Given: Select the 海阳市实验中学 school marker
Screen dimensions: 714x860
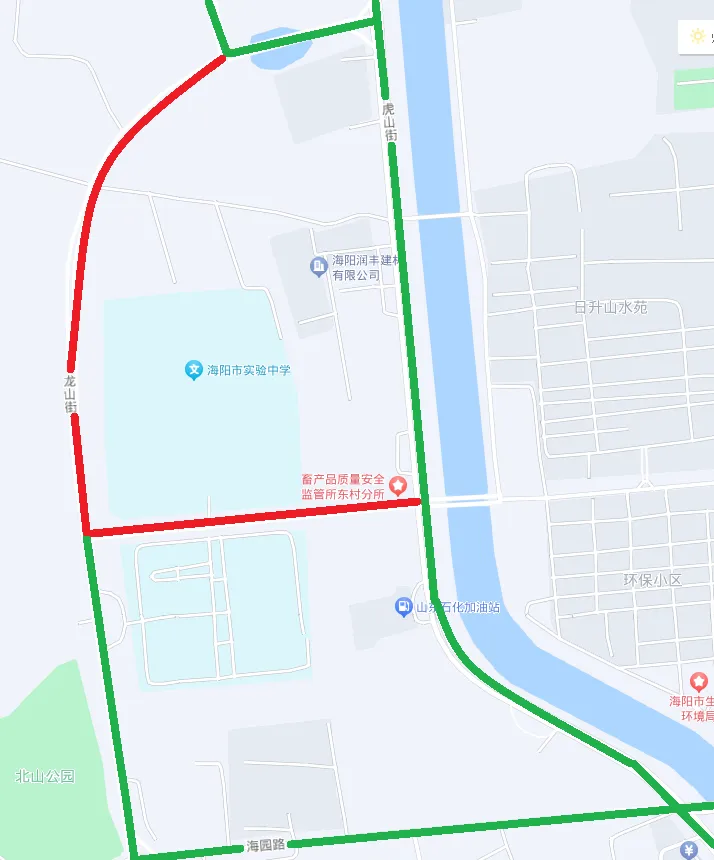Looking at the screenshot, I should pos(194,370).
